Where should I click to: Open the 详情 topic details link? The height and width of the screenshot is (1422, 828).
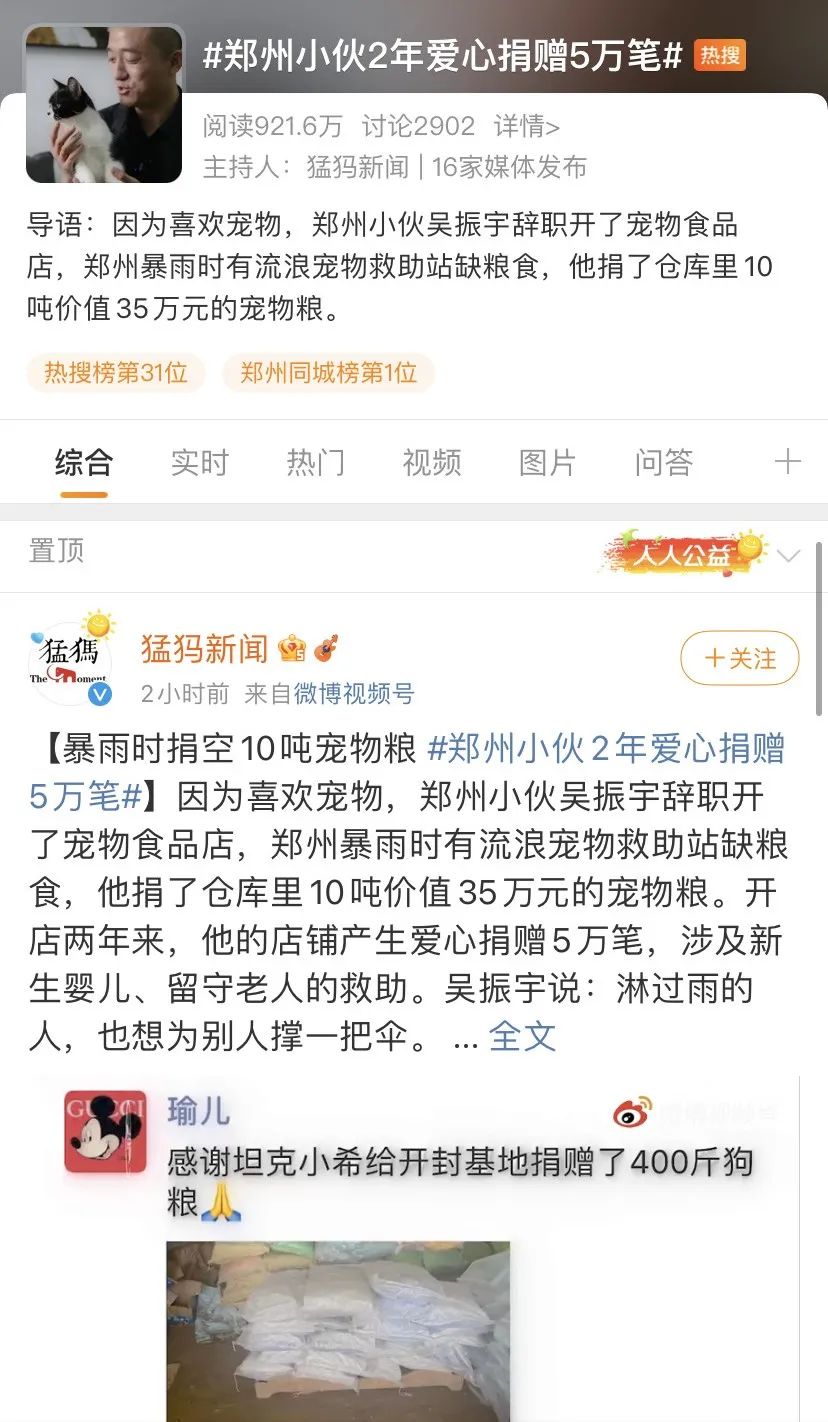526,126
